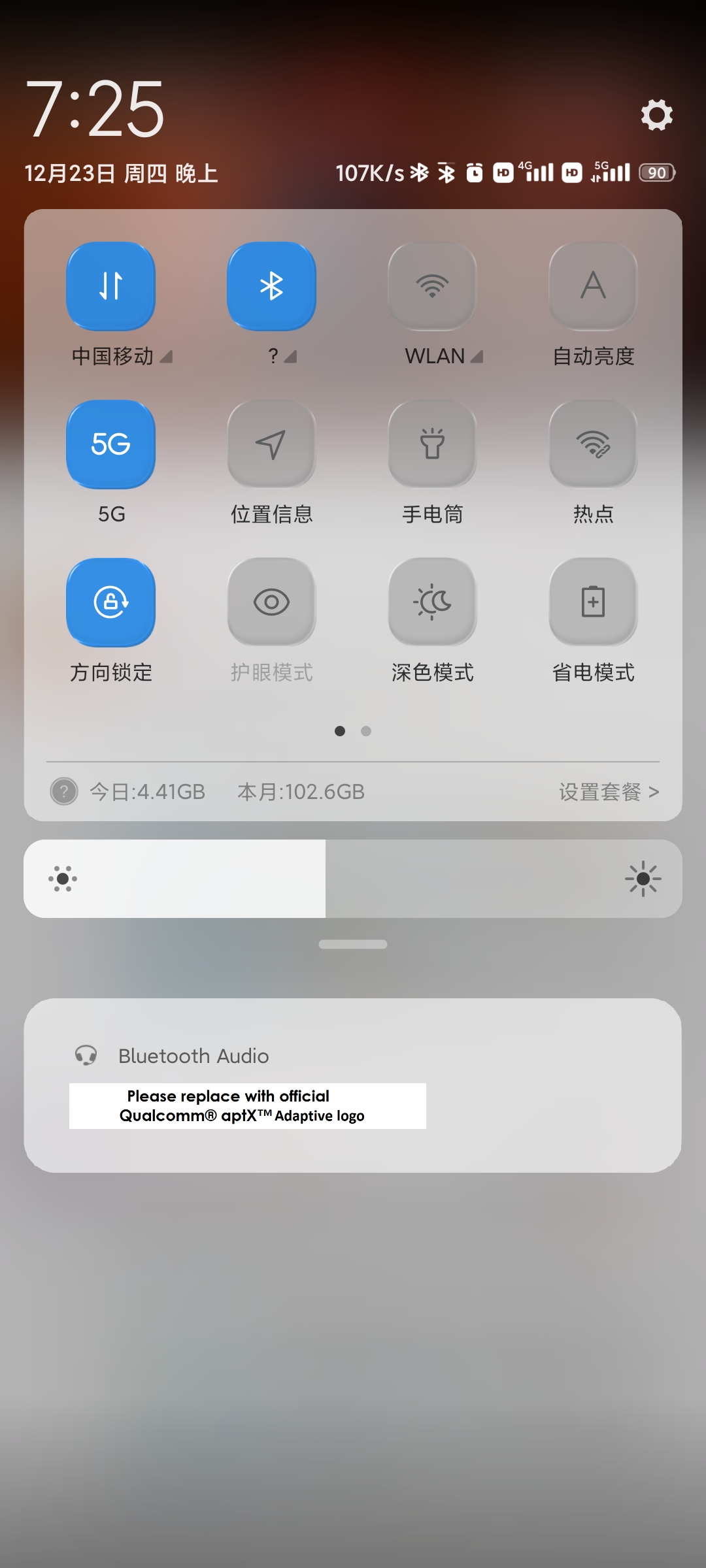Toggle 中国移动 mobile data off

click(110, 286)
